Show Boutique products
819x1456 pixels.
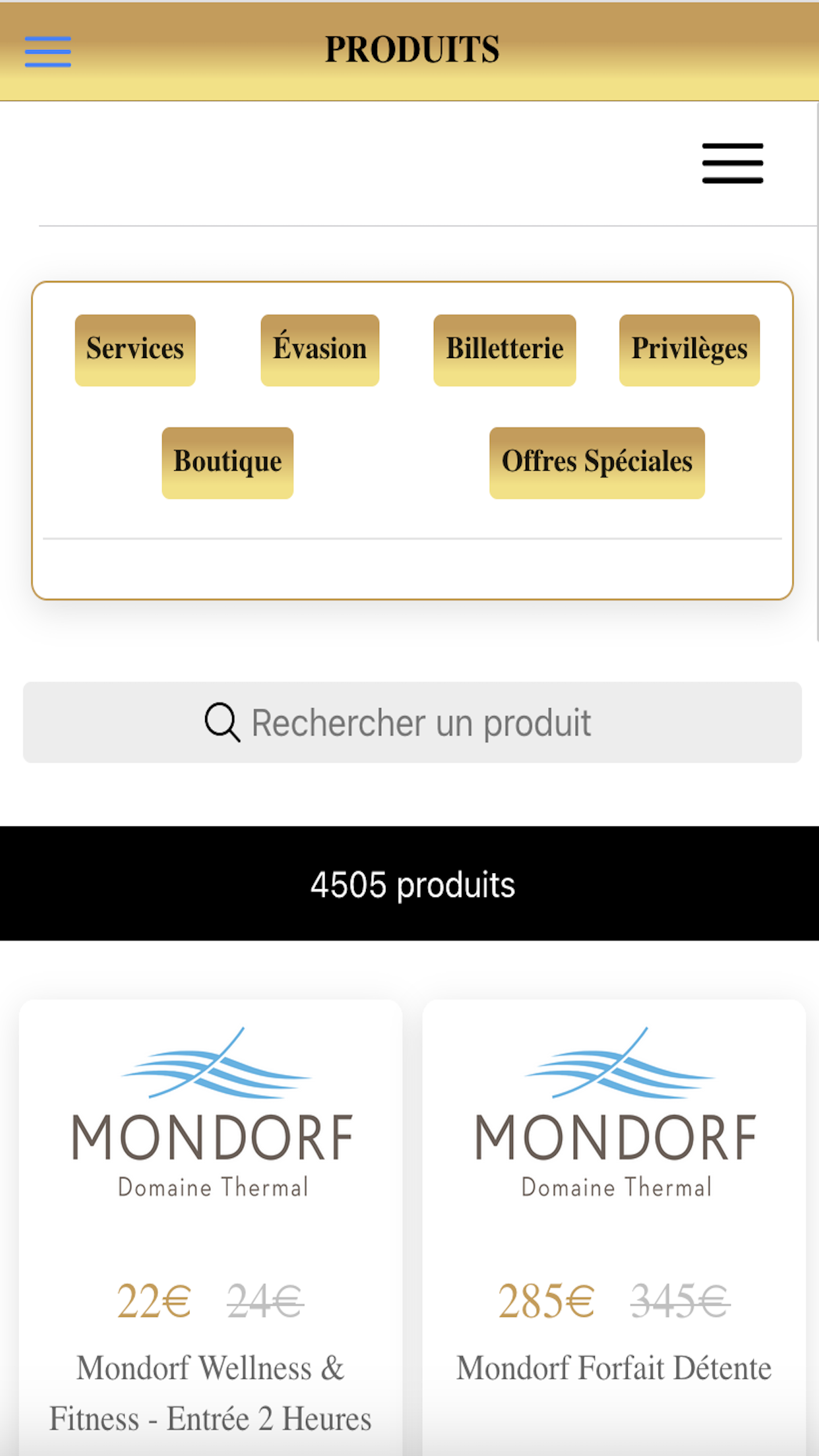tap(228, 463)
